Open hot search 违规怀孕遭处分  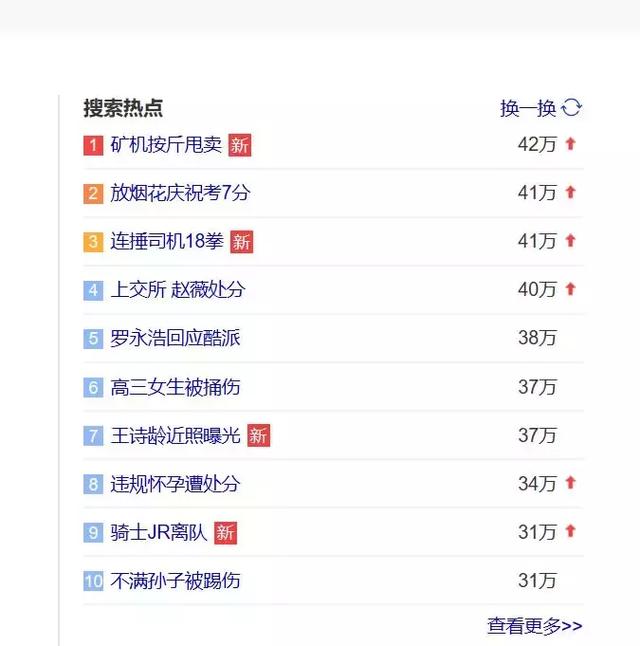click(175, 484)
